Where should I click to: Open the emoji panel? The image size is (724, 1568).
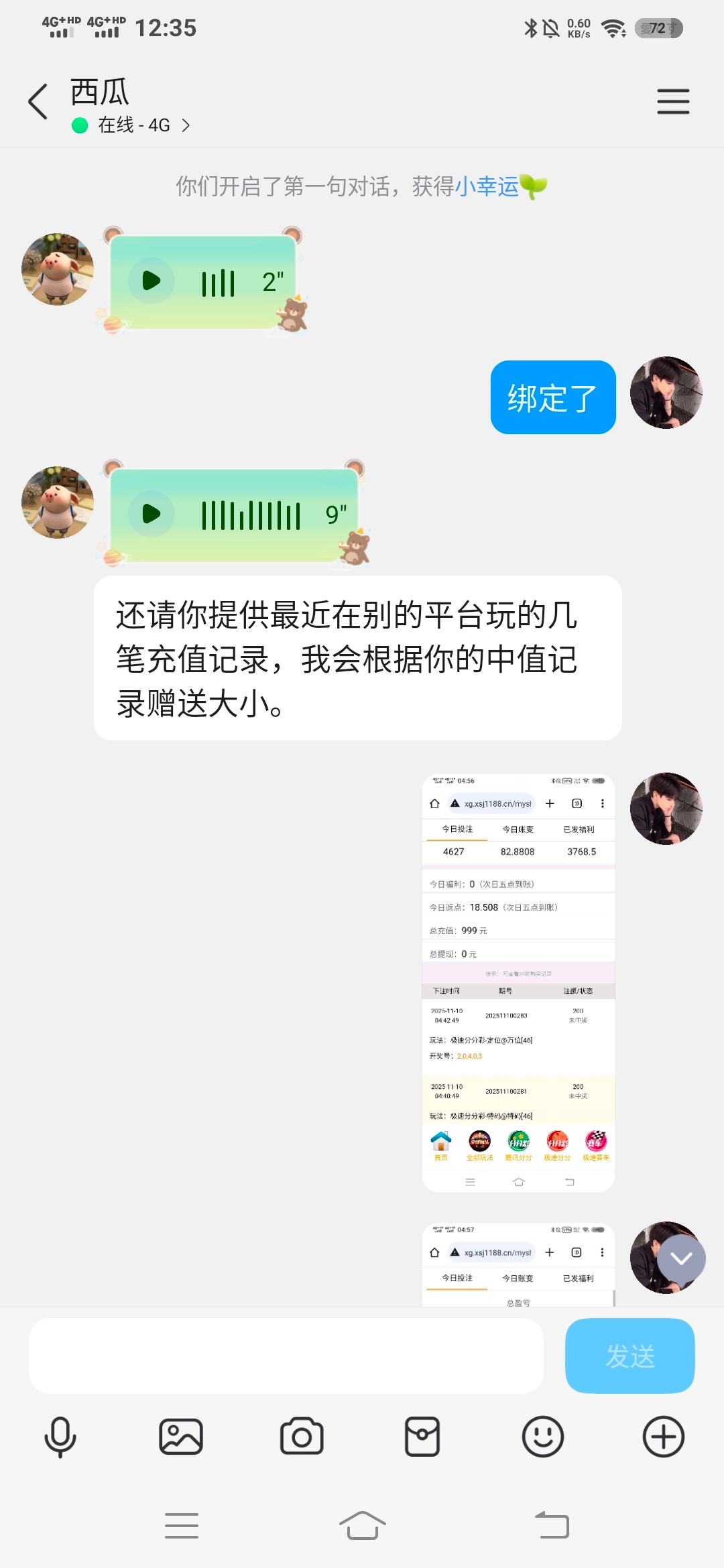pyautogui.click(x=543, y=1437)
